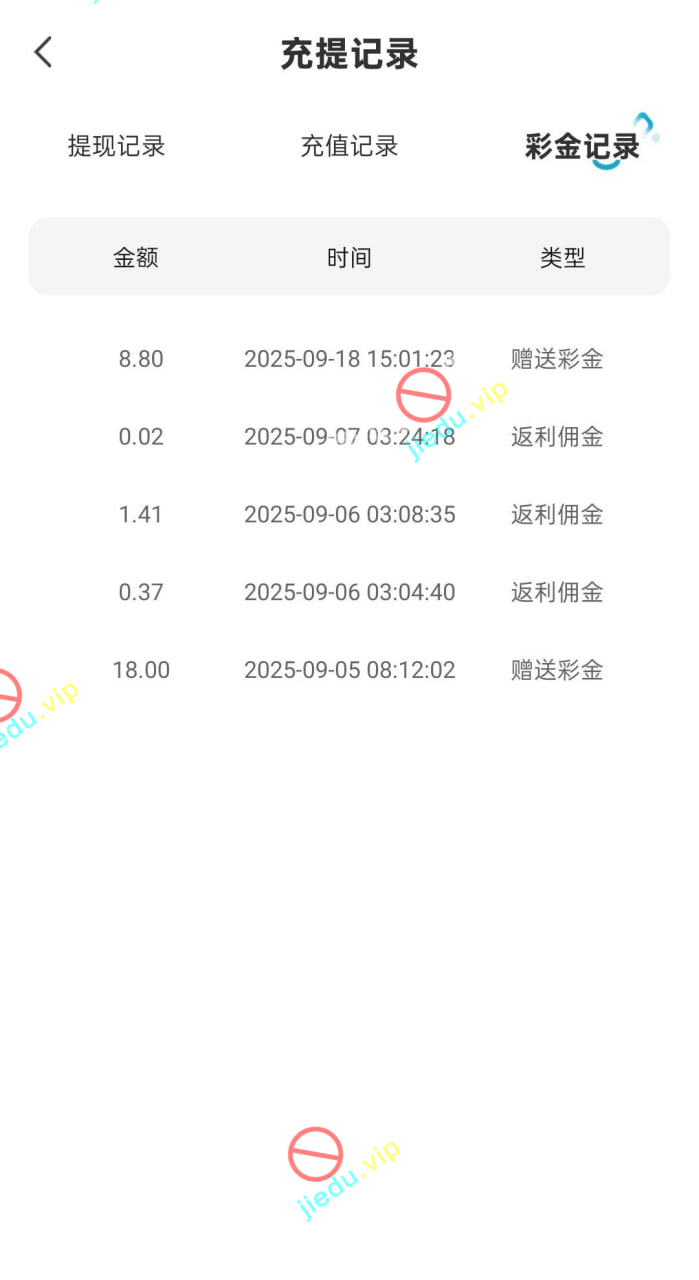Go back using the arrow icon
Screen dimensions: 699x1280
(x=43, y=52)
